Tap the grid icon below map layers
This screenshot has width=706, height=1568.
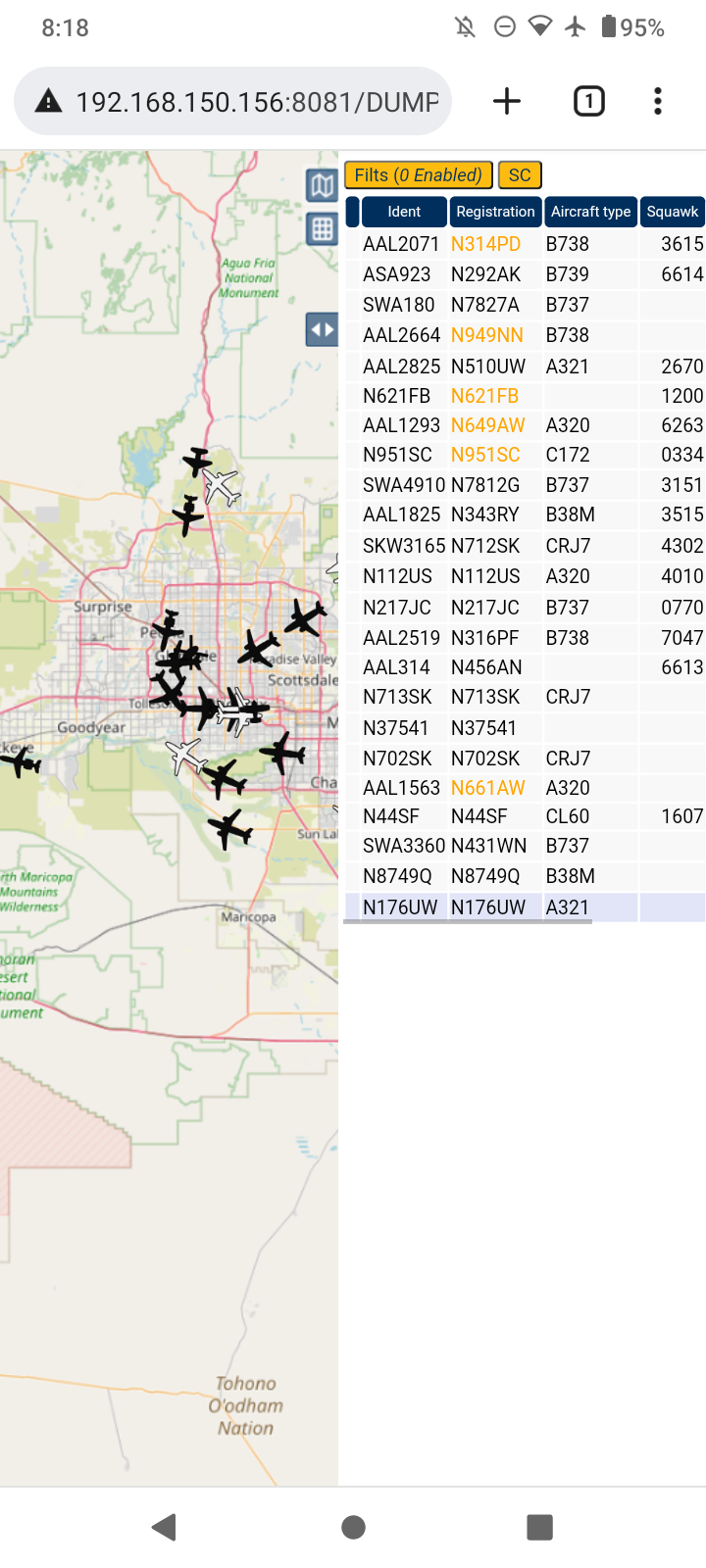coord(322,229)
